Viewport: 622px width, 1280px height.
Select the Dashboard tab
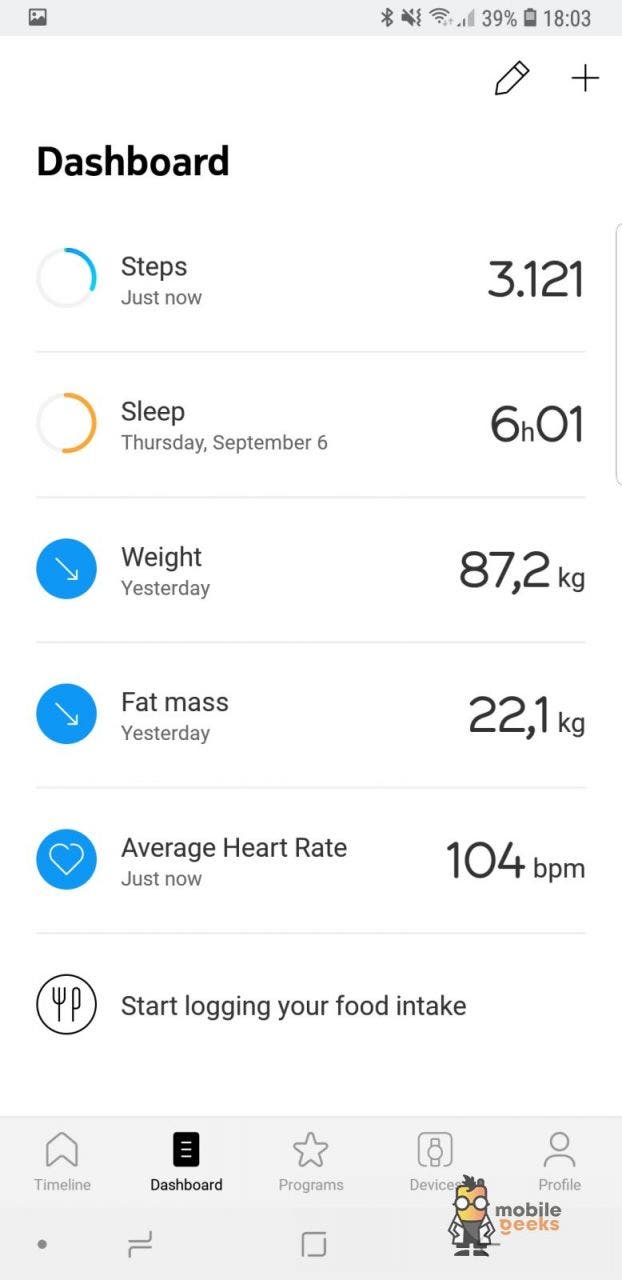[186, 1162]
